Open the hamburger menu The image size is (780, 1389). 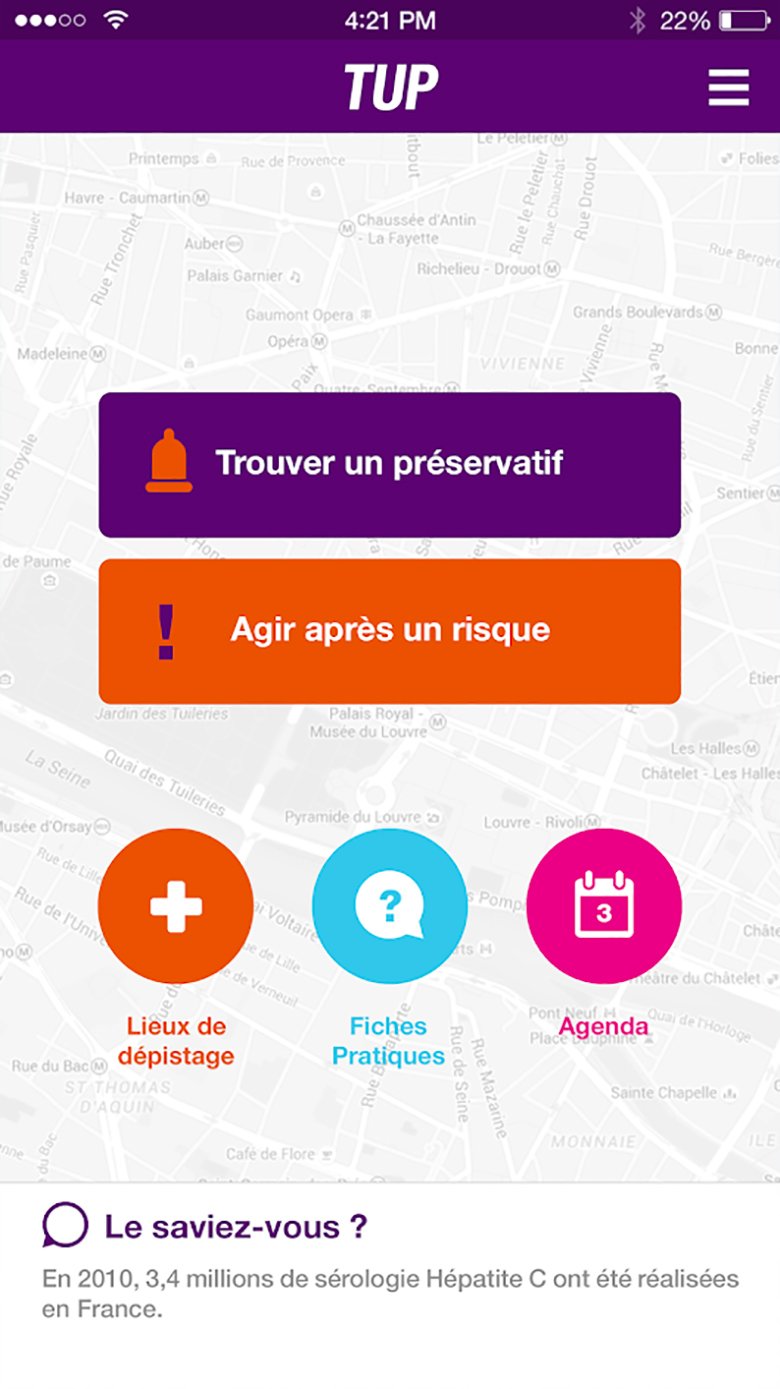point(728,87)
